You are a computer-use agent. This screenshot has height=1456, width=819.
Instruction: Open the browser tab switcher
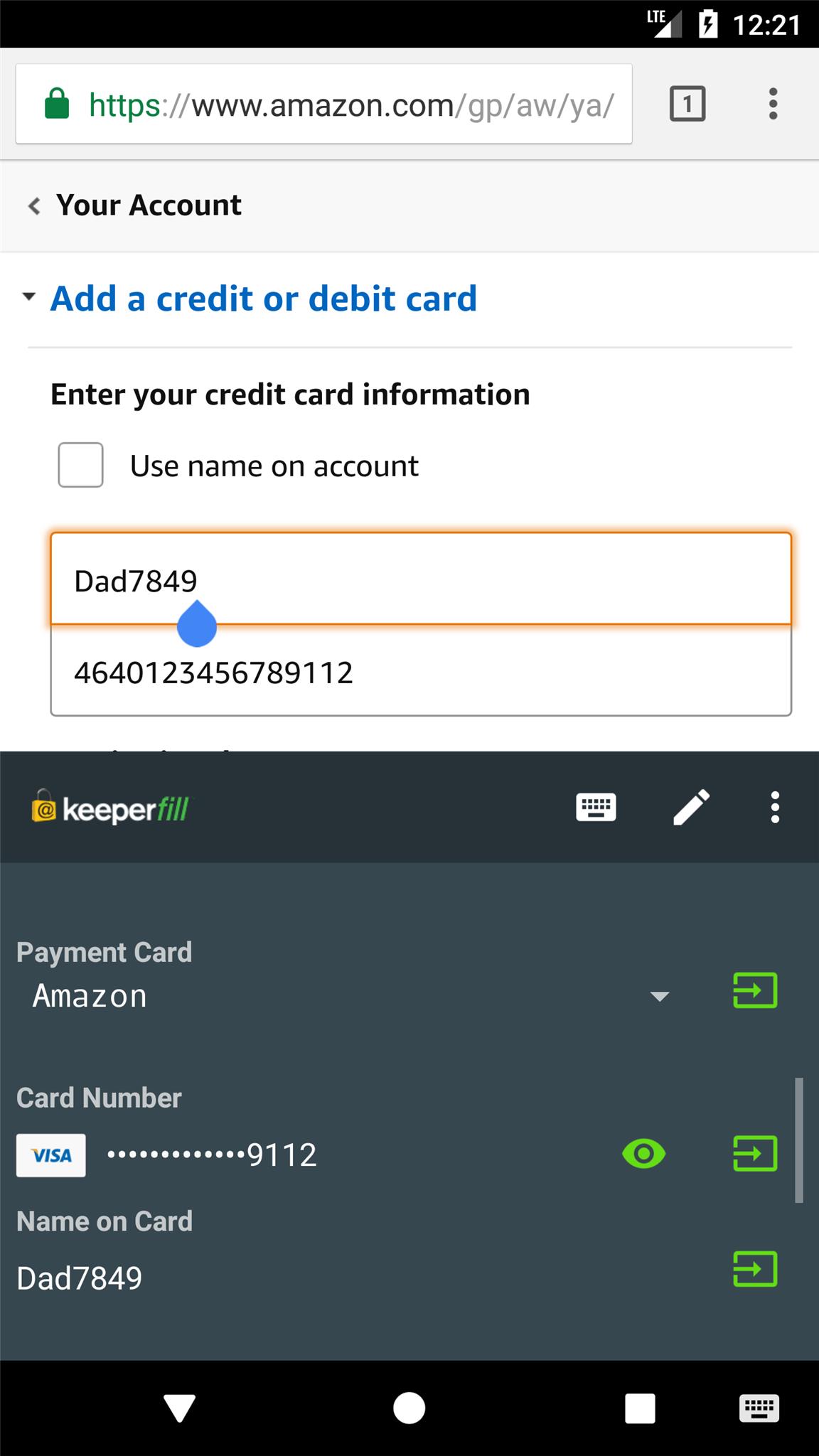(x=687, y=105)
